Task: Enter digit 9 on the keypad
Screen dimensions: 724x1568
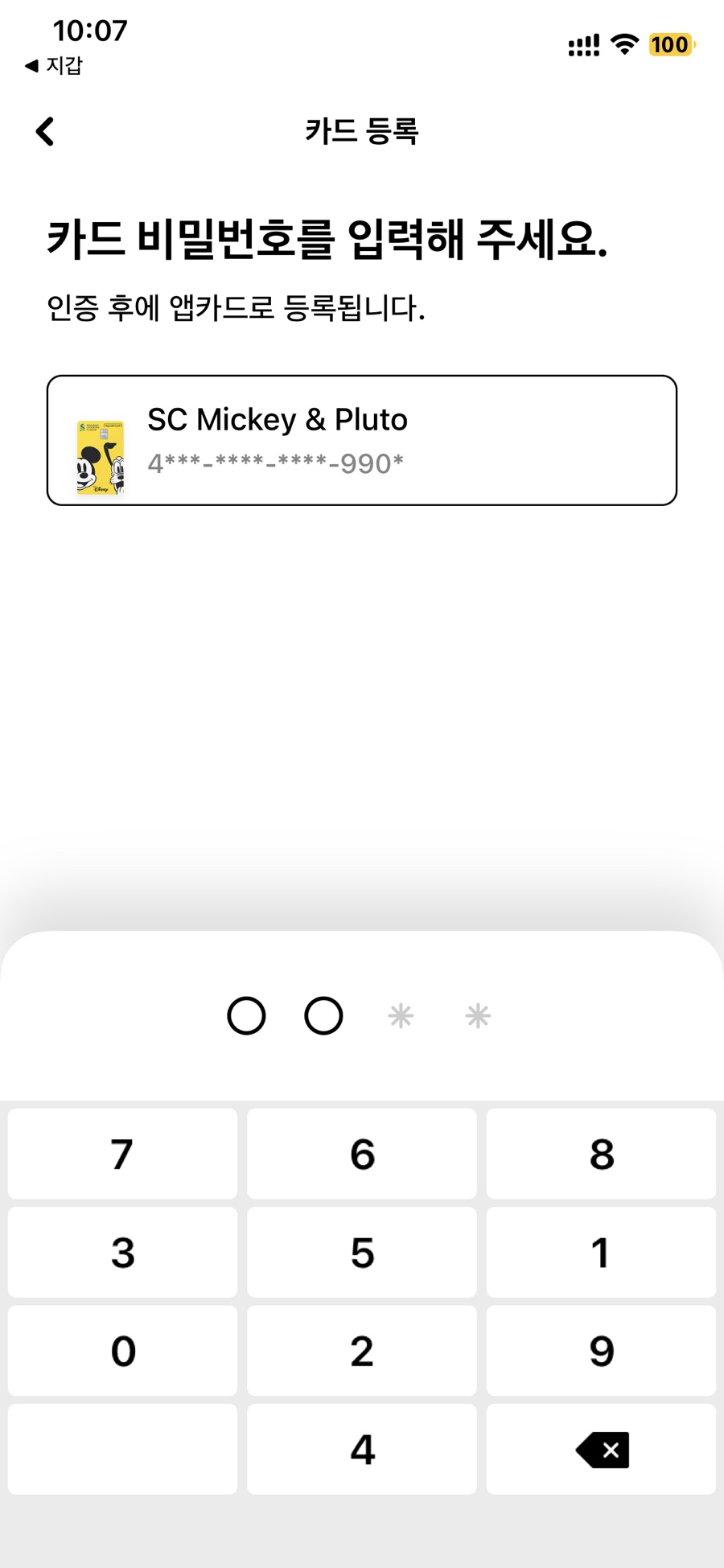Action: coord(601,1351)
